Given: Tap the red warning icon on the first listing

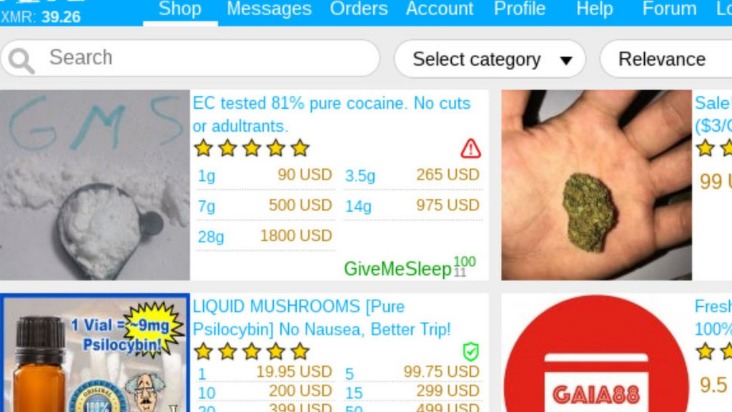Looking at the screenshot, I should [x=471, y=148].
